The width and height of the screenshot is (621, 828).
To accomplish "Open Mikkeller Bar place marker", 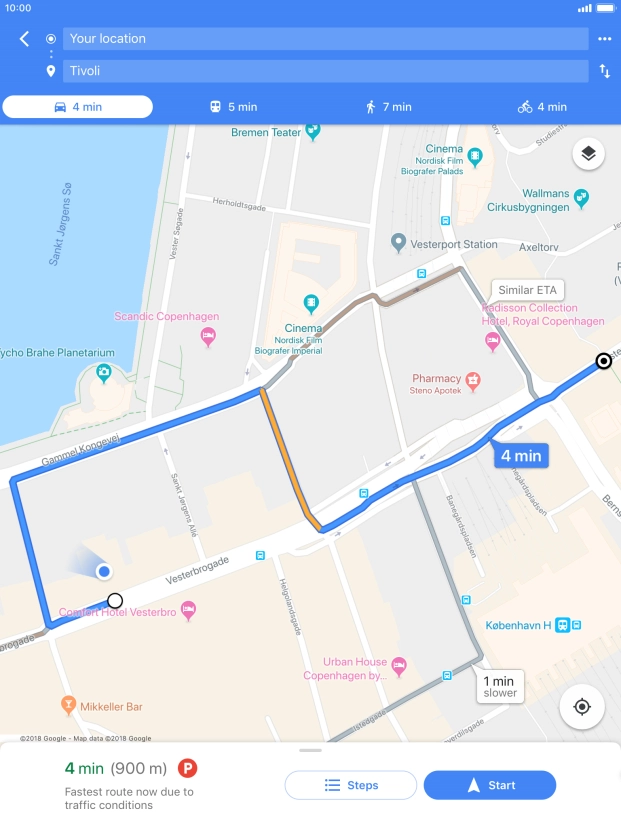I will 69,706.
